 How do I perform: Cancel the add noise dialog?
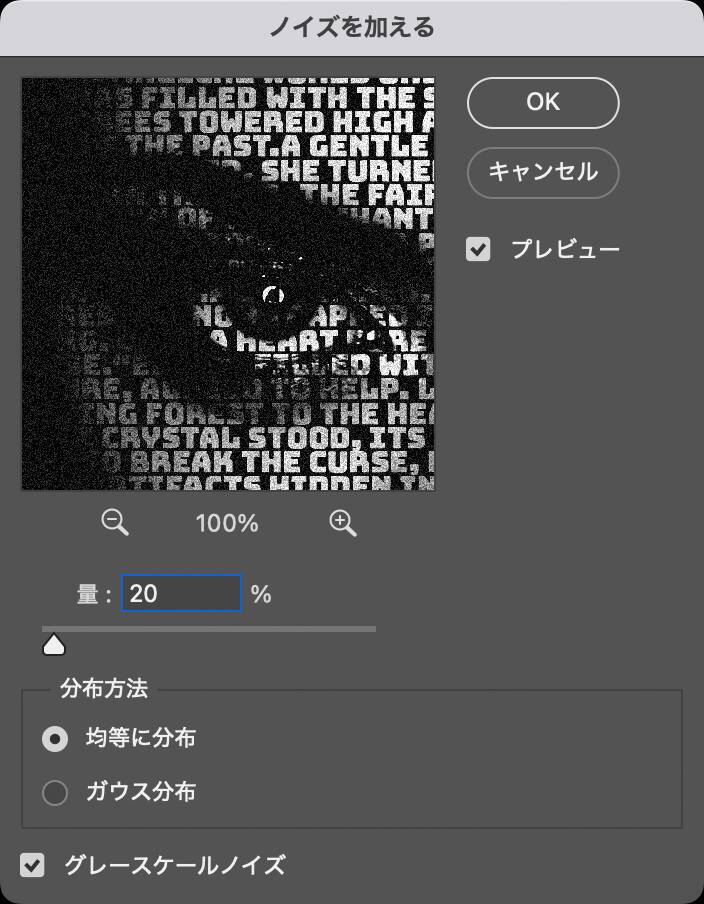(543, 172)
